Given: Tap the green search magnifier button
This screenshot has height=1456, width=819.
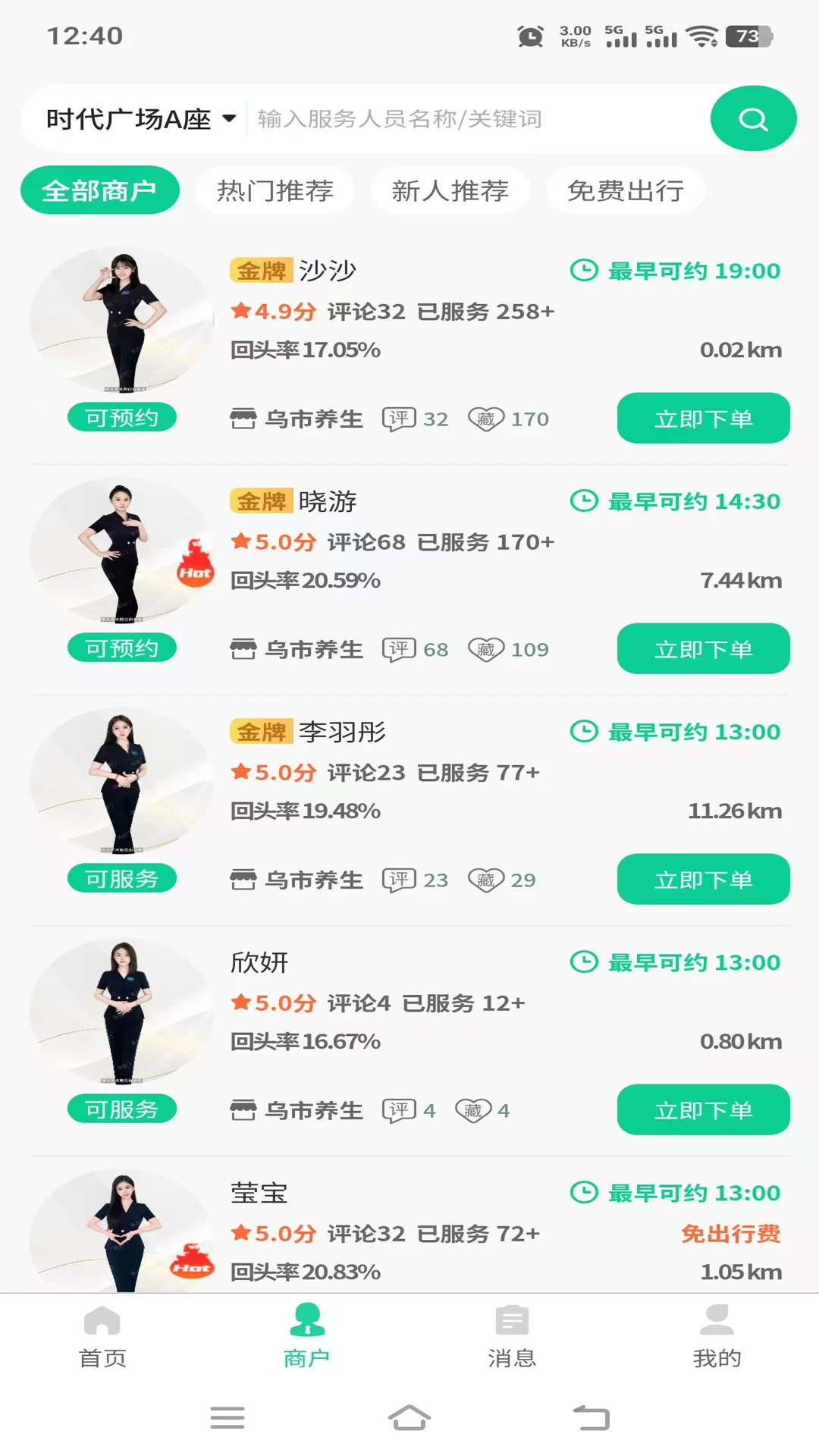Looking at the screenshot, I should pyautogui.click(x=753, y=118).
